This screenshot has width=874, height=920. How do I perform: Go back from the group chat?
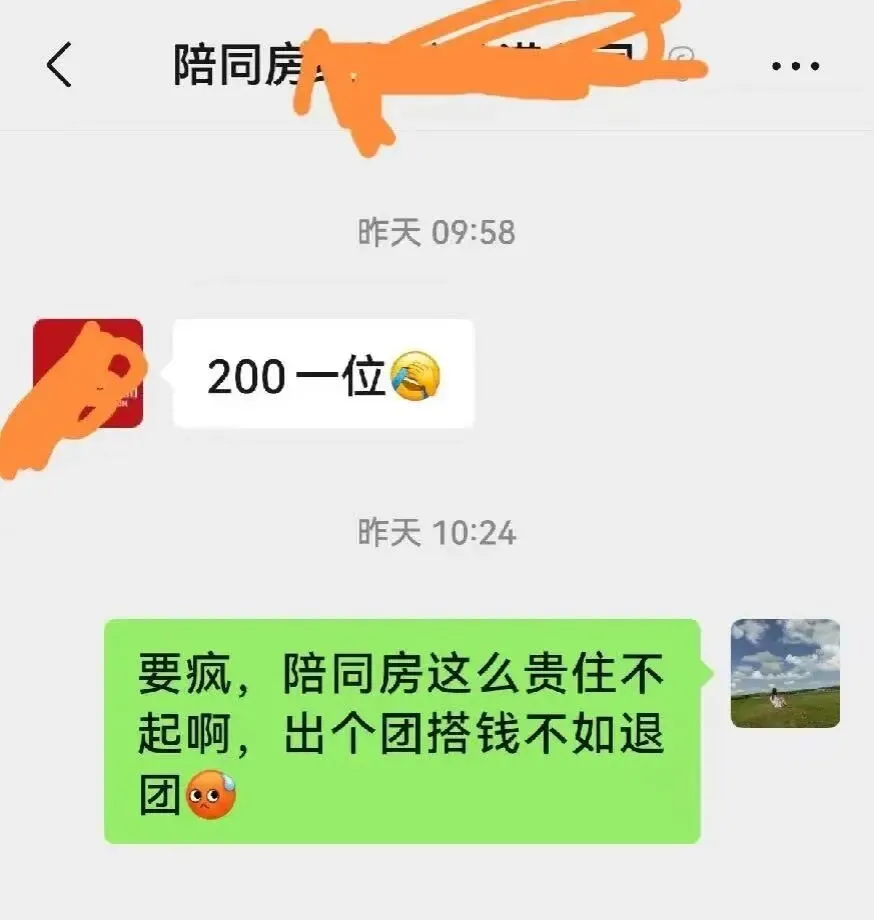click(x=60, y=66)
